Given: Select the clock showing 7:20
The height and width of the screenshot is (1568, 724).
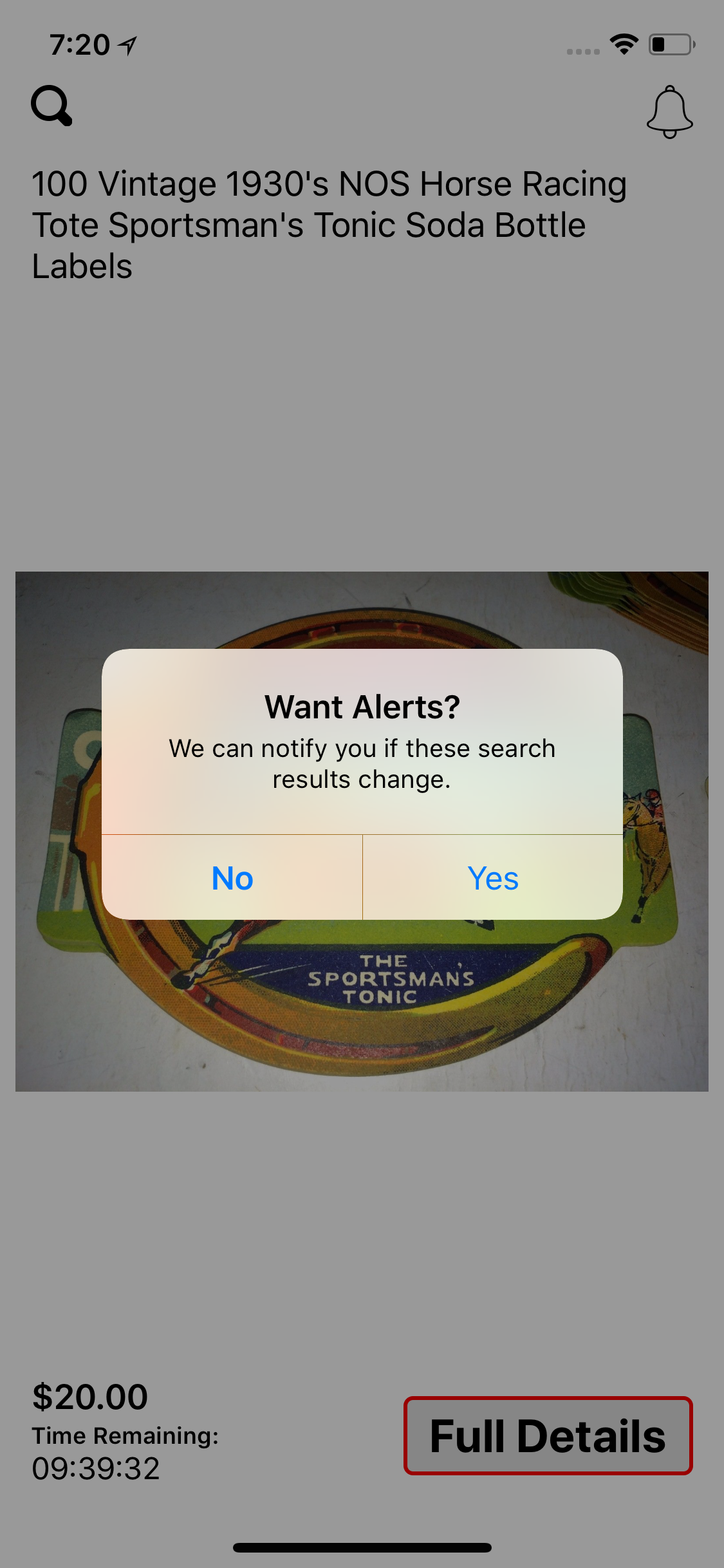Looking at the screenshot, I should coord(80,44).
